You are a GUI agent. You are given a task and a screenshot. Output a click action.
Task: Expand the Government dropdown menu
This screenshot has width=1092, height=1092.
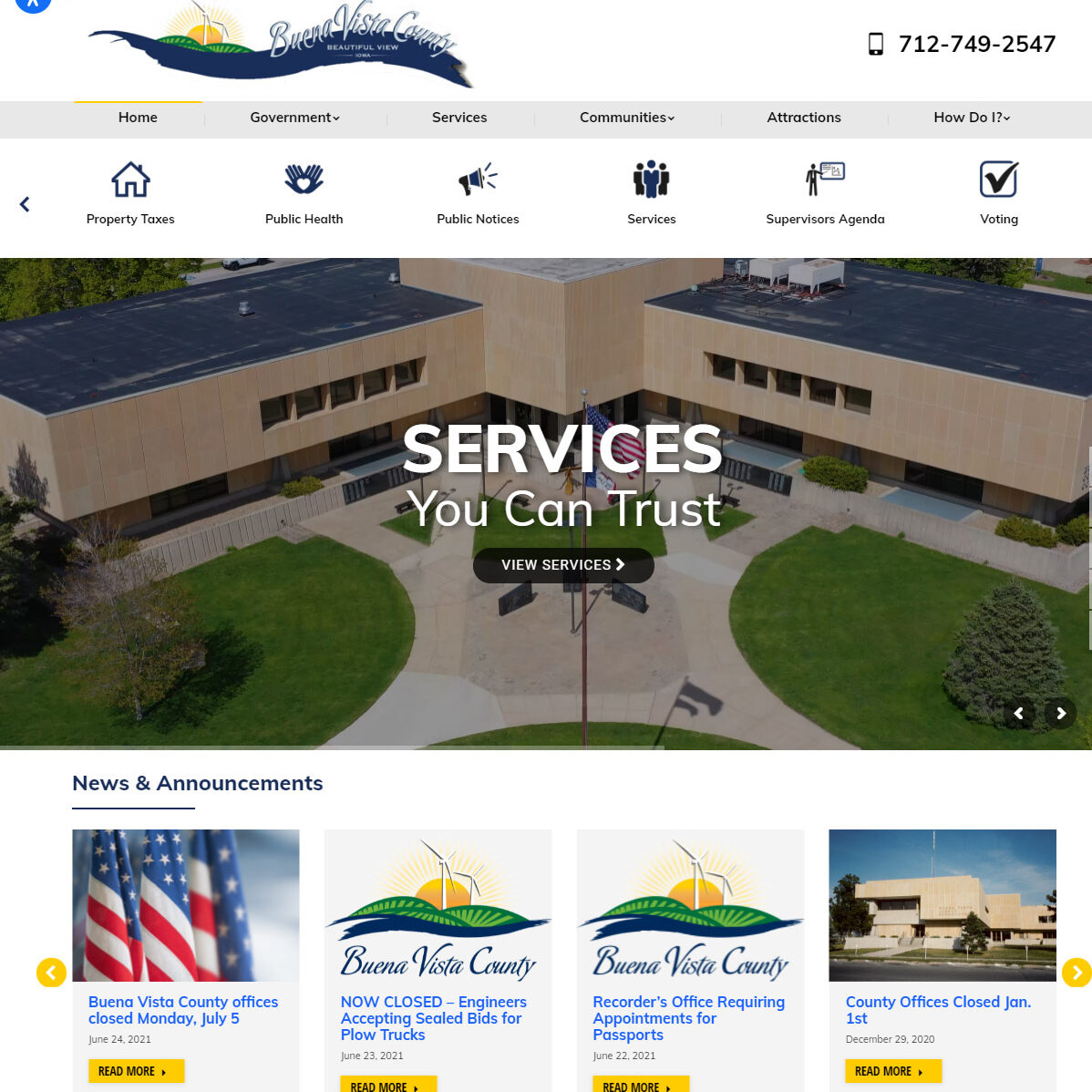294,118
